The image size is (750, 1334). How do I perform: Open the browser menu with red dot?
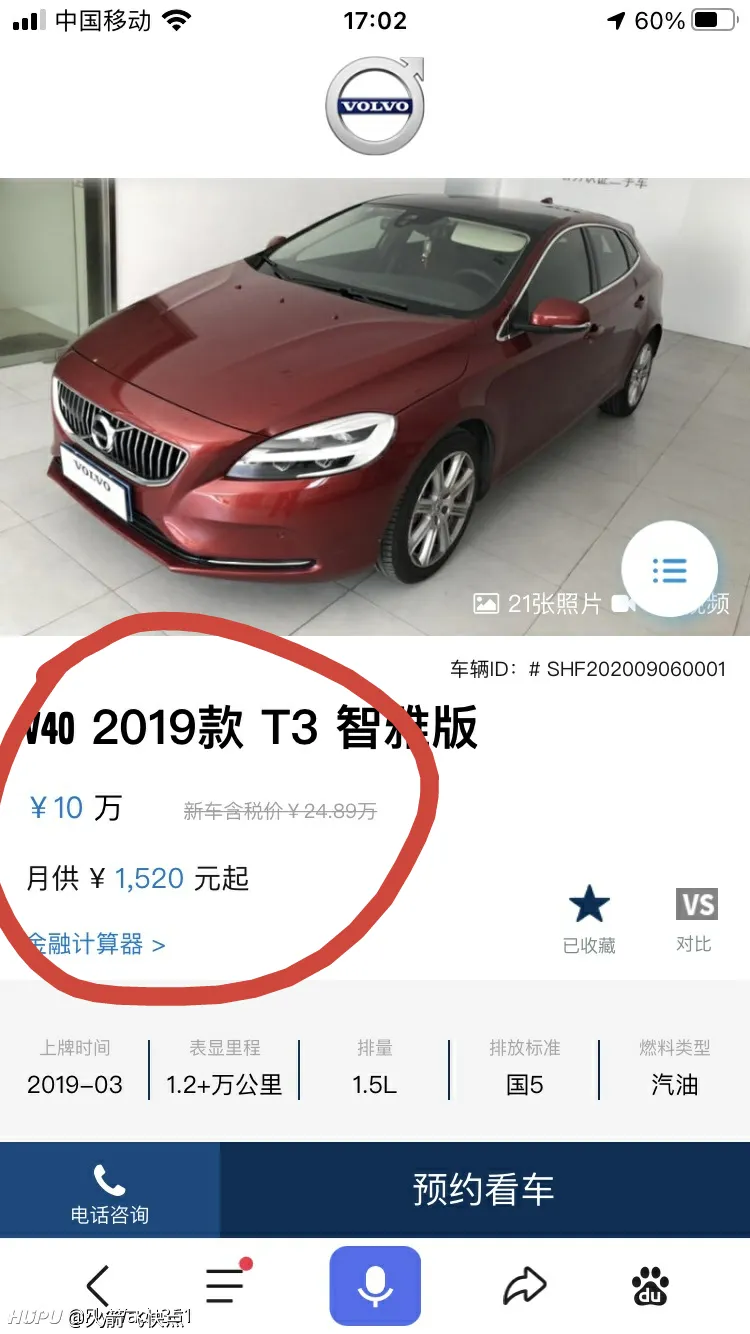(x=226, y=1284)
